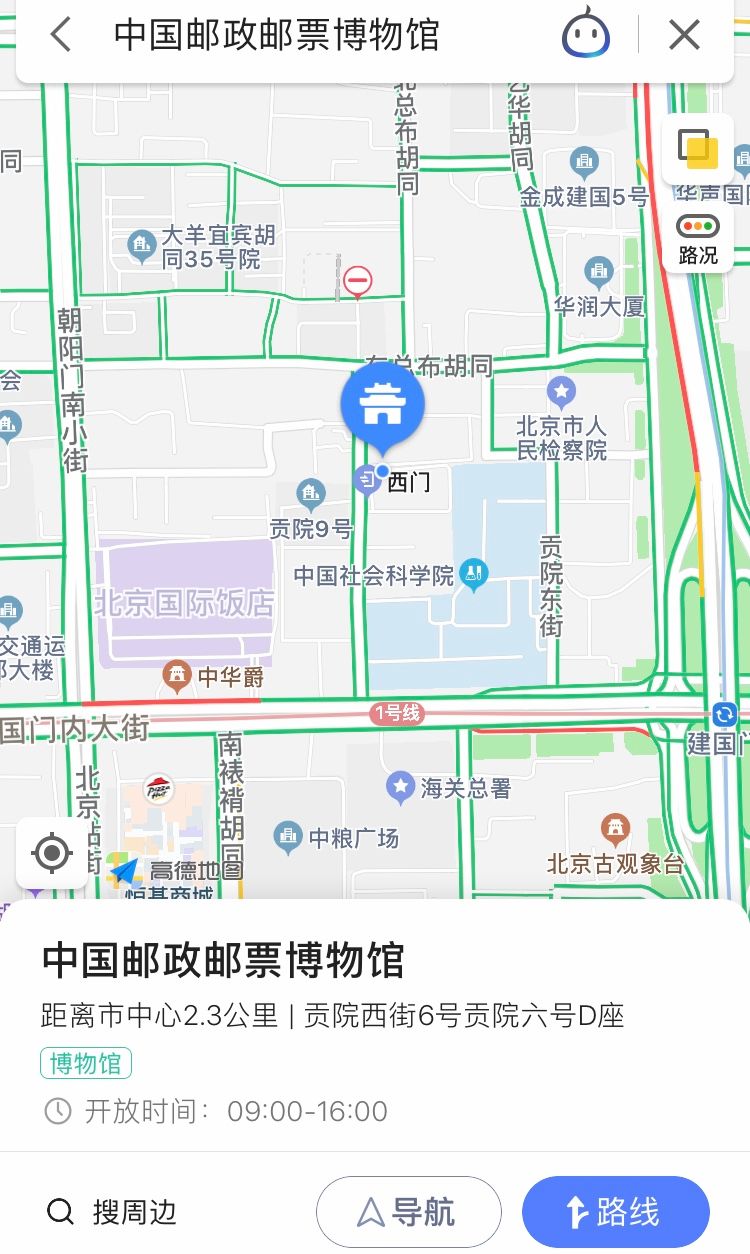Image resolution: width=750 pixels, height=1254 pixels.
Task: Select 中国社会科学院 on the map
Action: coord(475,574)
